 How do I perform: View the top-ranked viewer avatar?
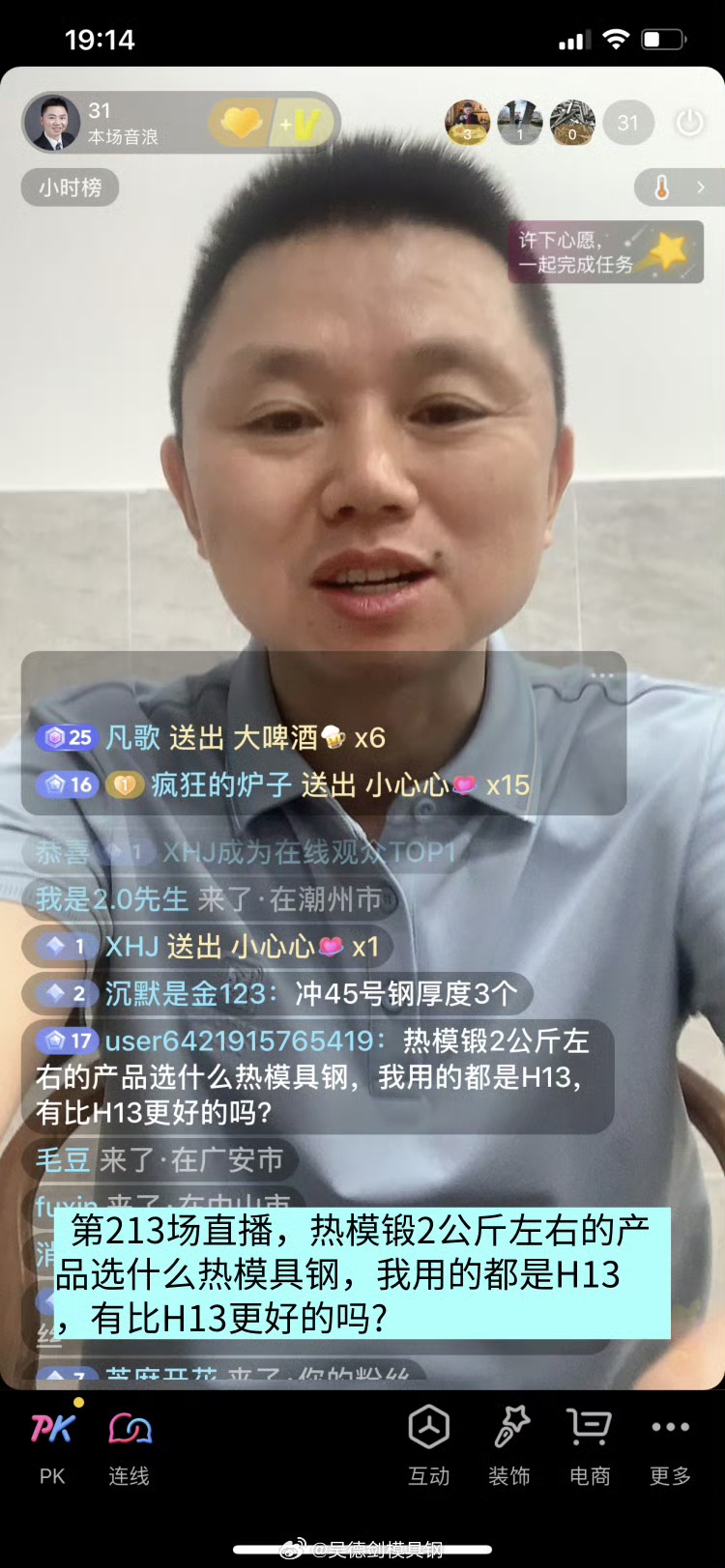pos(467,123)
